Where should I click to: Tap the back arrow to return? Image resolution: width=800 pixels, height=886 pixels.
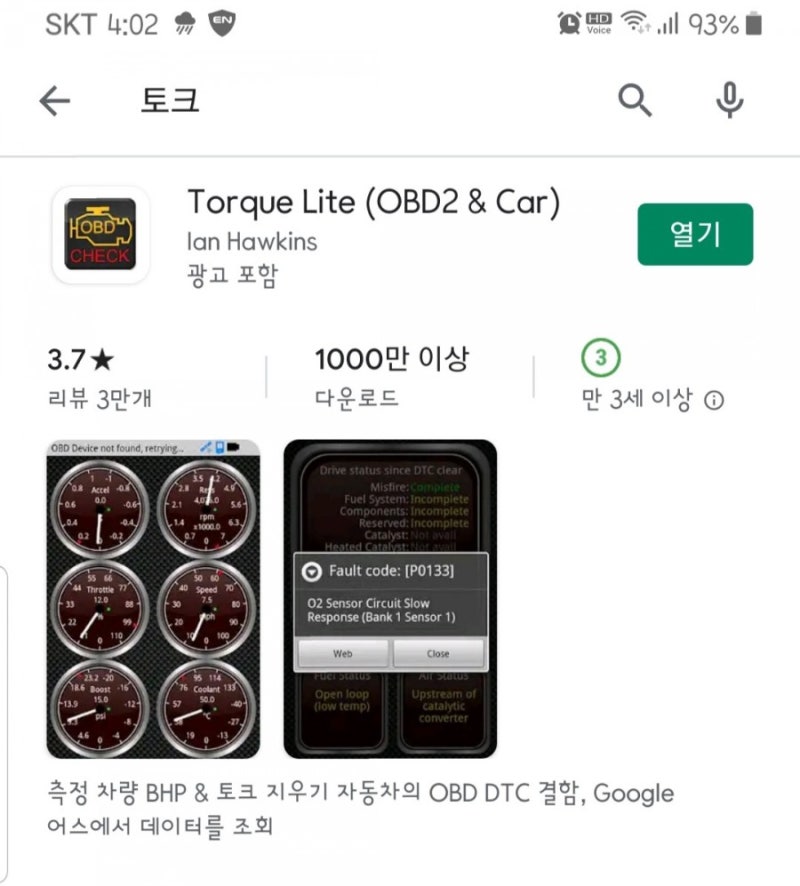(x=56, y=100)
